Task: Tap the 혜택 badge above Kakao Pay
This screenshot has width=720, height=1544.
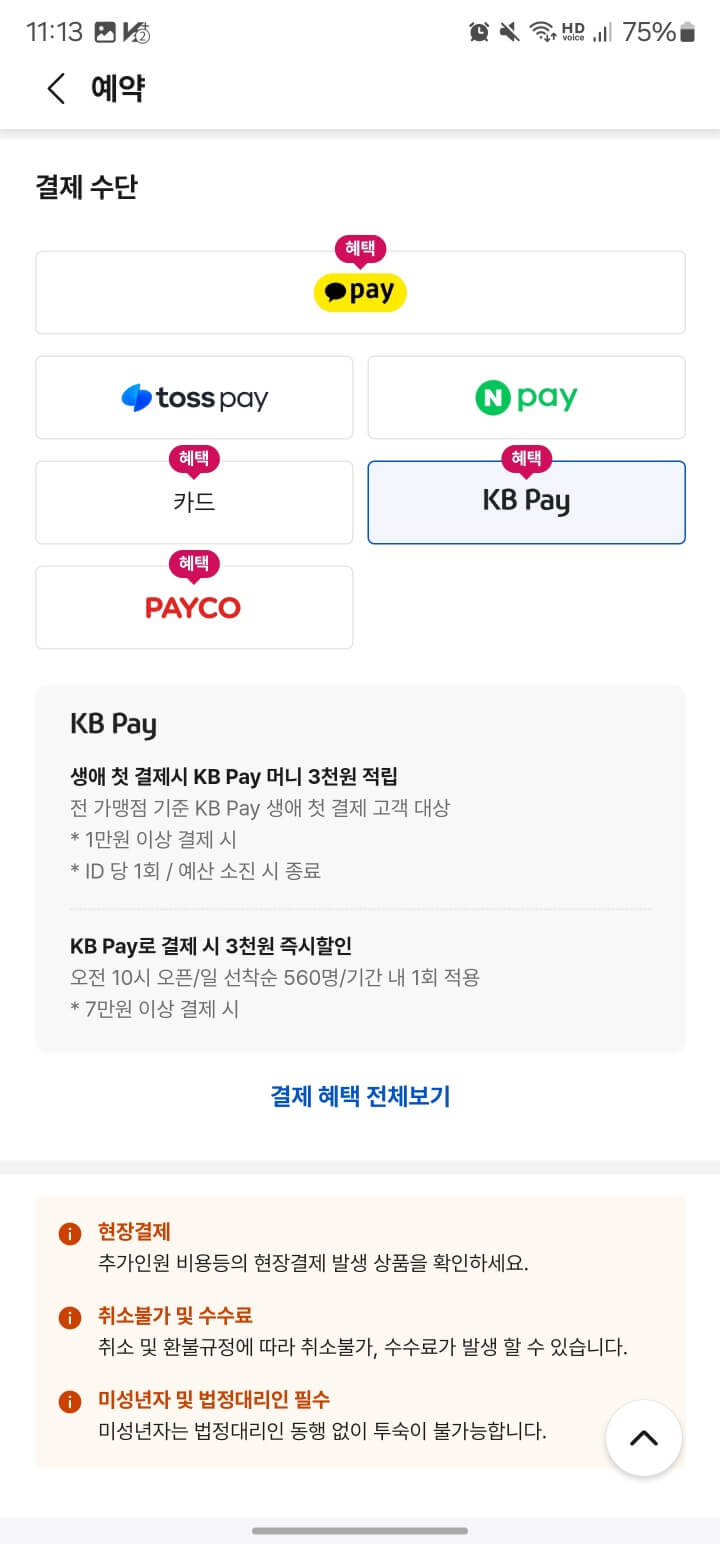Action: pyautogui.click(x=360, y=250)
